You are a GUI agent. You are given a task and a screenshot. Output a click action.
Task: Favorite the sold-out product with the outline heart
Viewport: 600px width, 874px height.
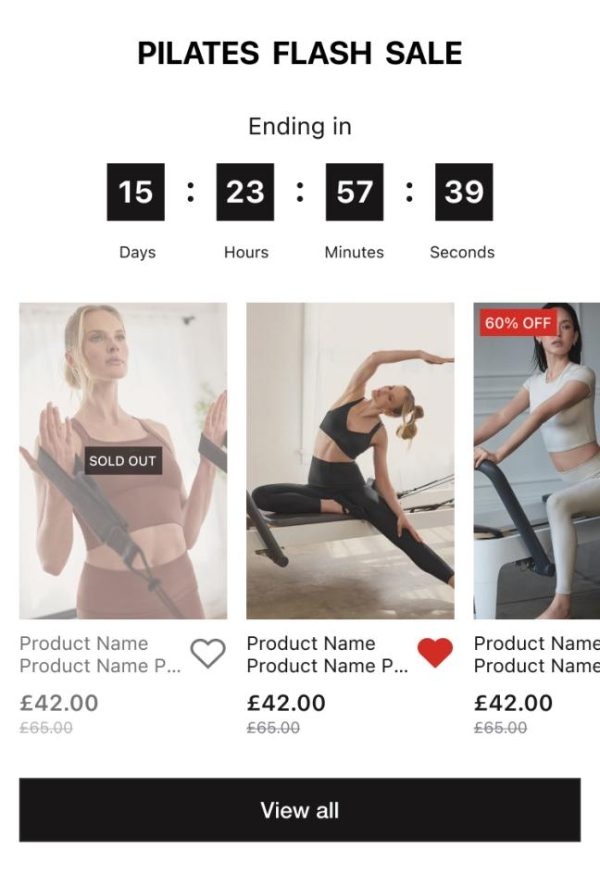click(x=208, y=653)
